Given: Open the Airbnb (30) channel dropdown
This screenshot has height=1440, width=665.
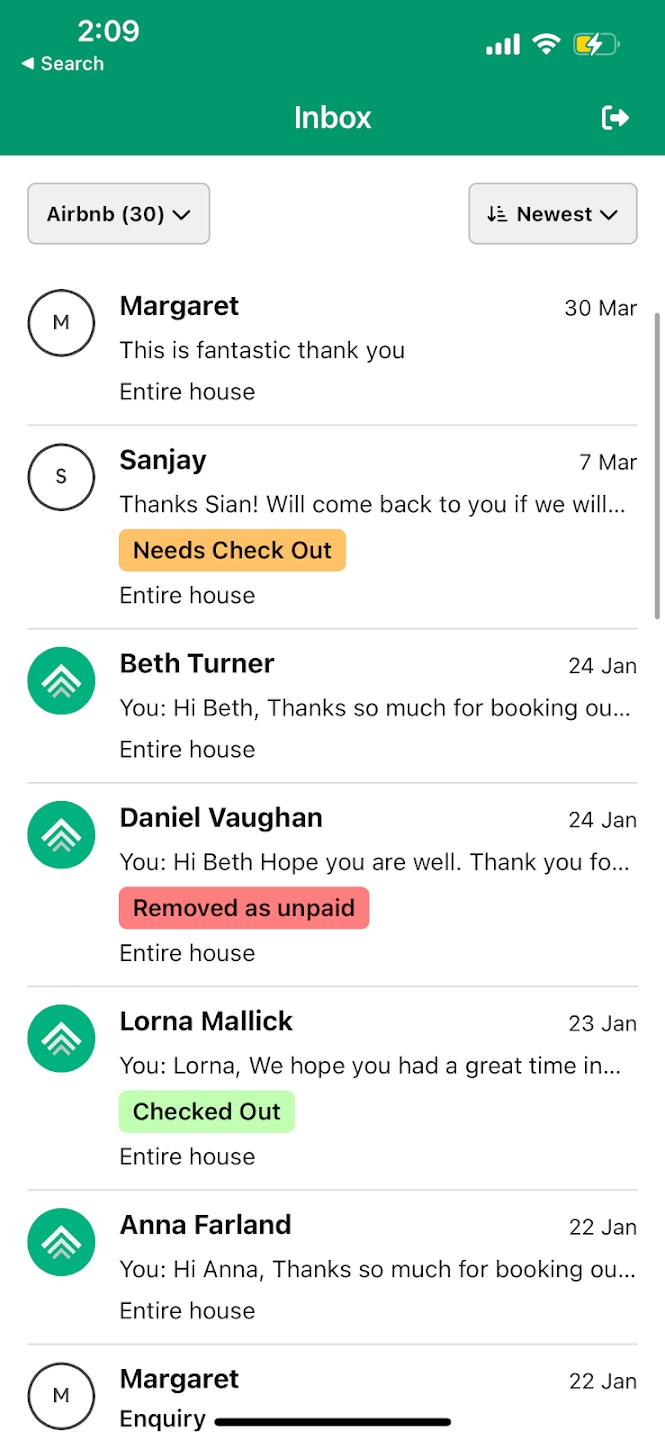Looking at the screenshot, I should point(118,213).
